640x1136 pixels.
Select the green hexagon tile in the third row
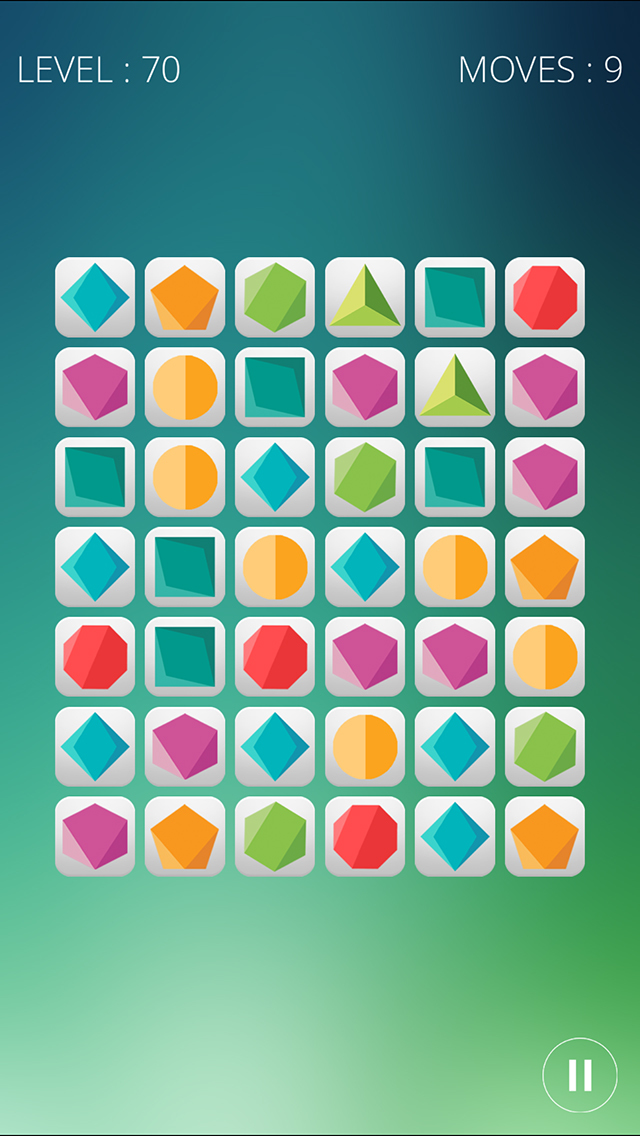[x=365, y=477]
